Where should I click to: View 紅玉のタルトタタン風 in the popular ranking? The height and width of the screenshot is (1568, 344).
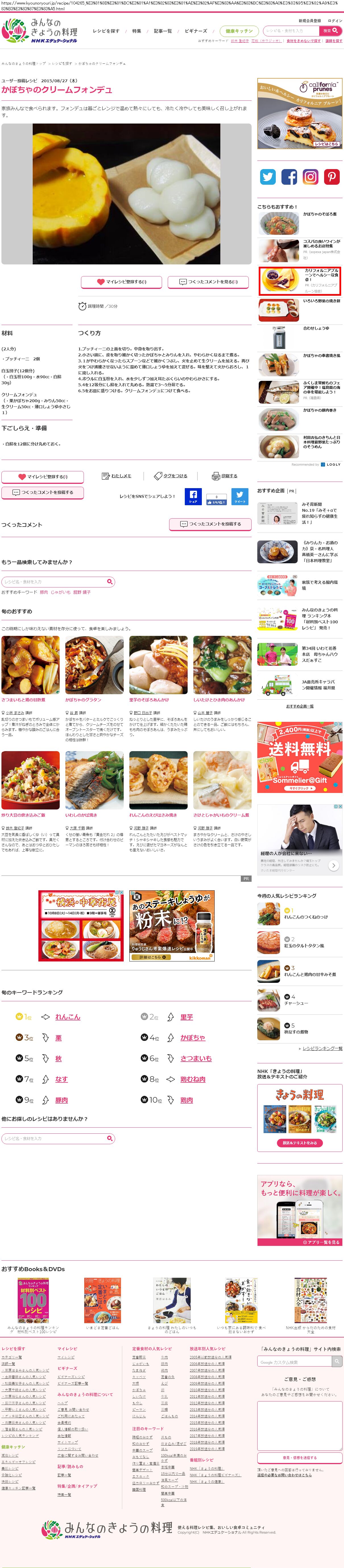[x=304, y=945]
